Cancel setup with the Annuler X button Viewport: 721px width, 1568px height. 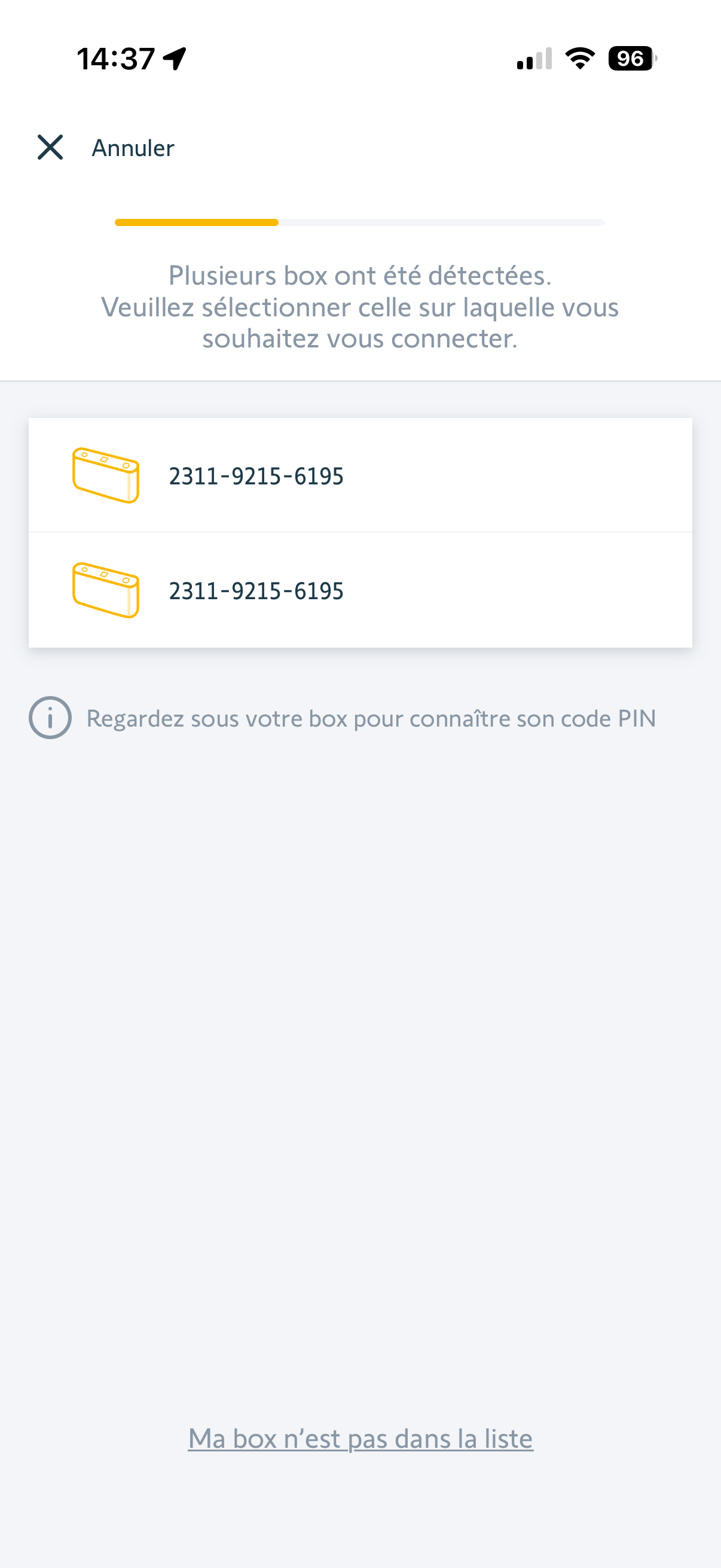point(50,147)
